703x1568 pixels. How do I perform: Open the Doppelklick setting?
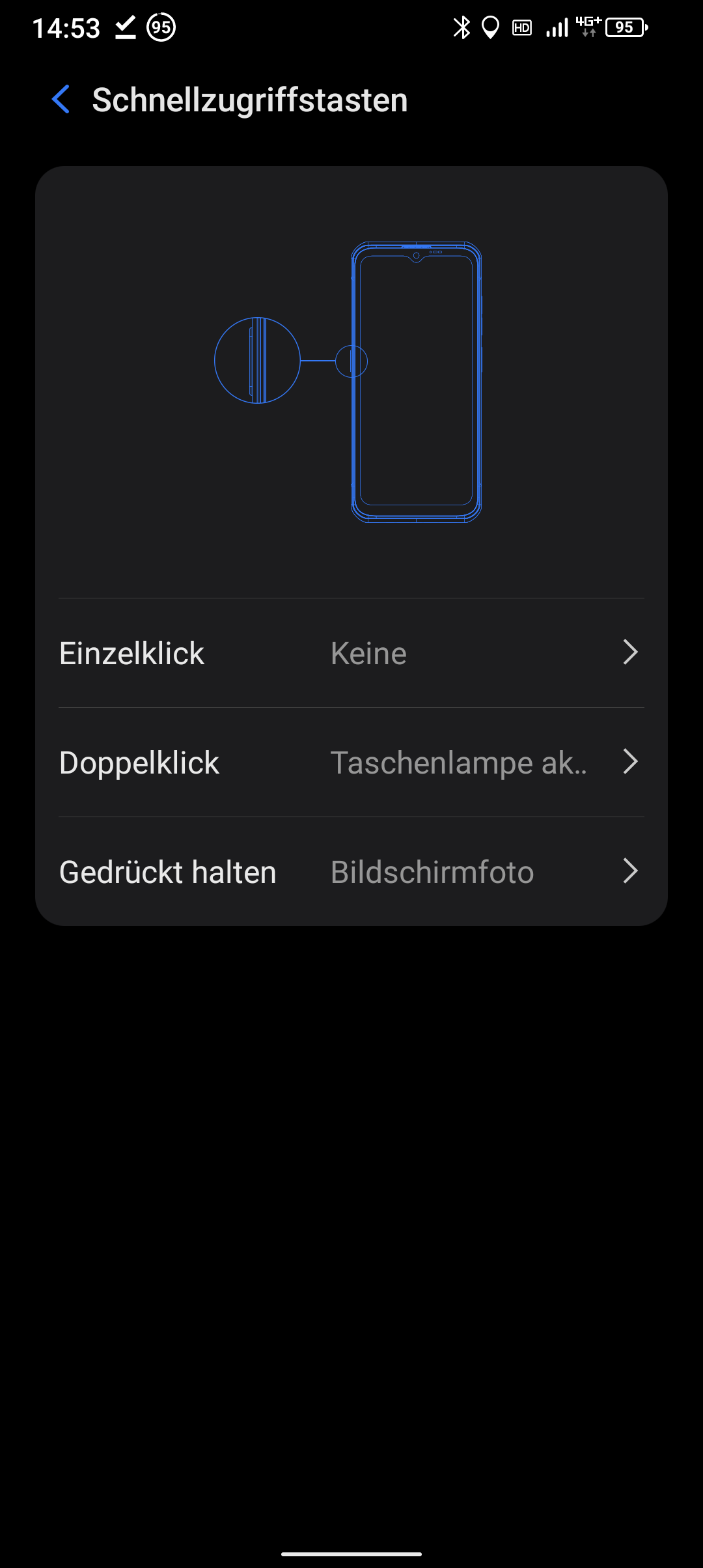coord(351,763)
